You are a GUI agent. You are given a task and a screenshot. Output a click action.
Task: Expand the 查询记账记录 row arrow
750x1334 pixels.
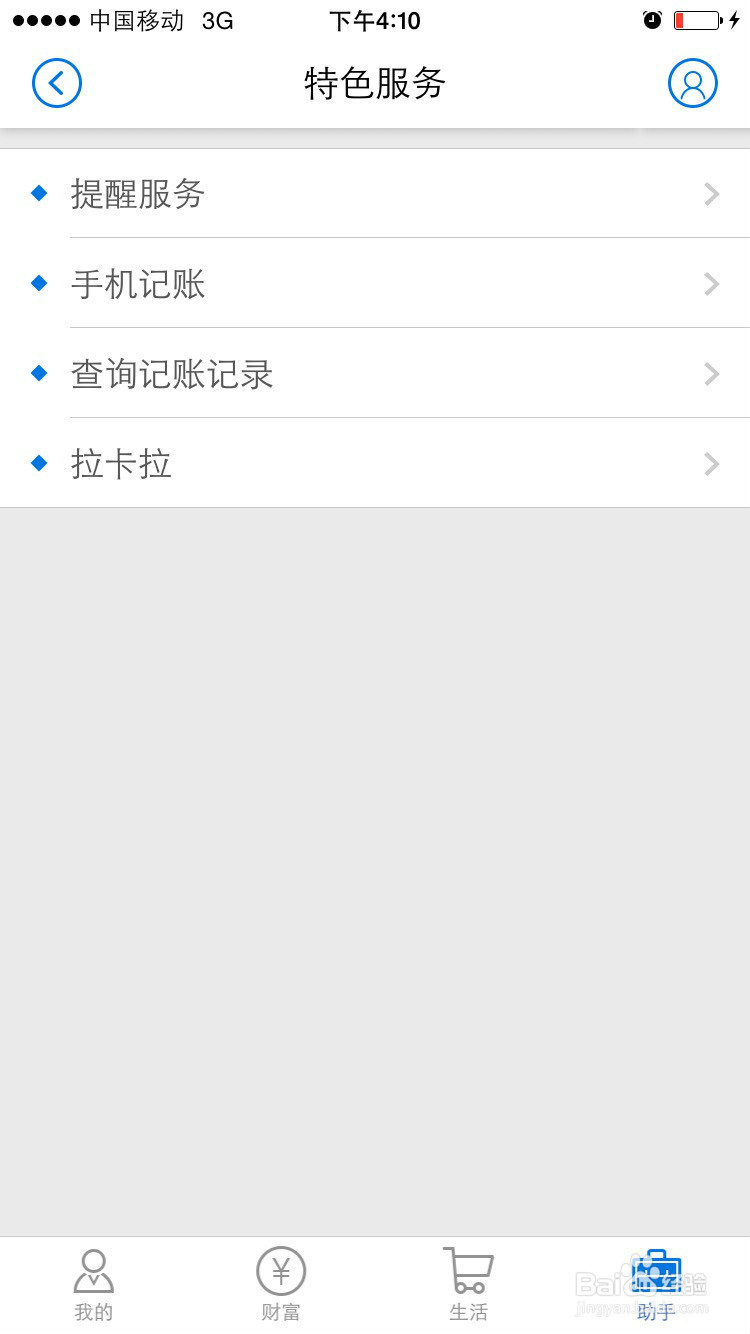coord(711,374)
